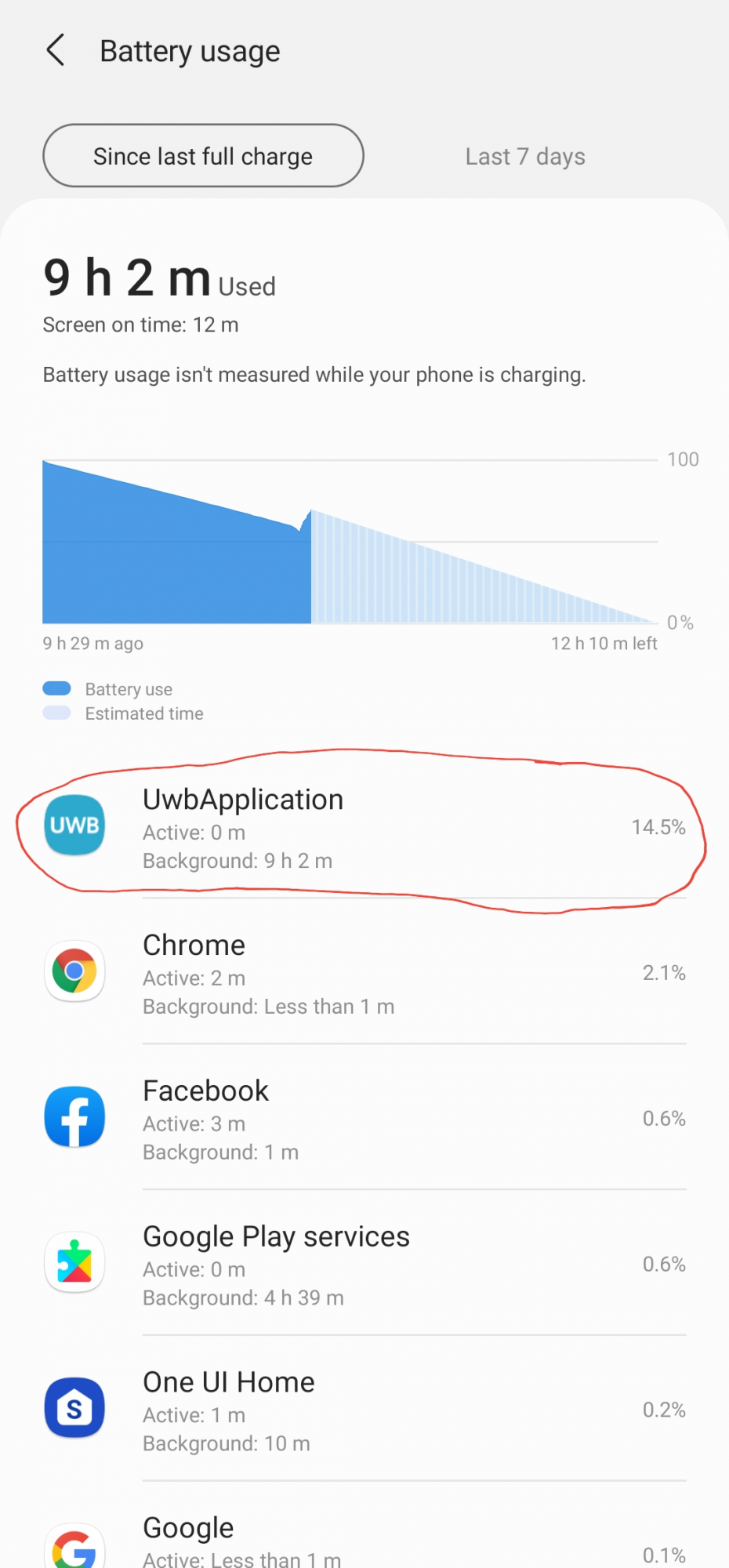
Task: View Facebook battery usage details
Action: point(364,1118)
